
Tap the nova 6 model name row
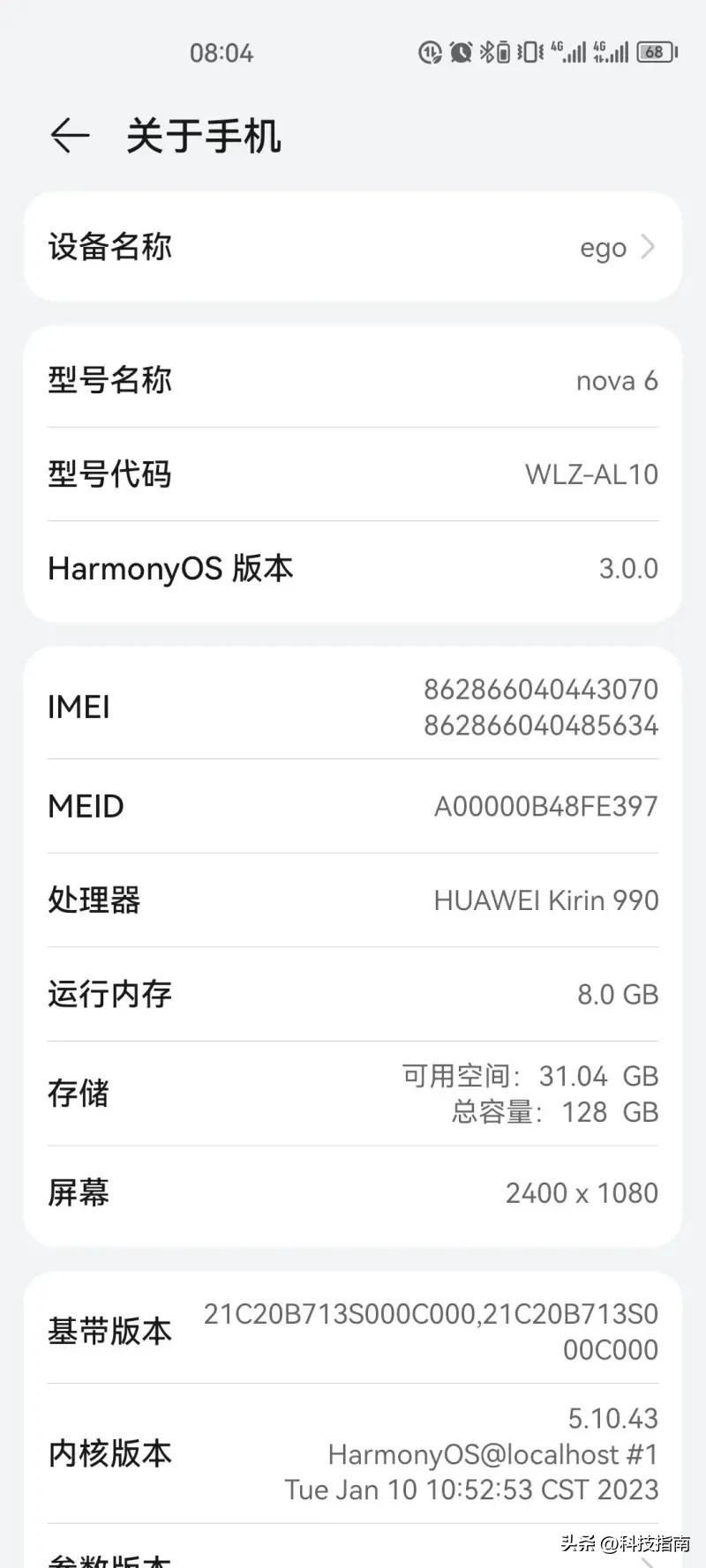(353, 379)
